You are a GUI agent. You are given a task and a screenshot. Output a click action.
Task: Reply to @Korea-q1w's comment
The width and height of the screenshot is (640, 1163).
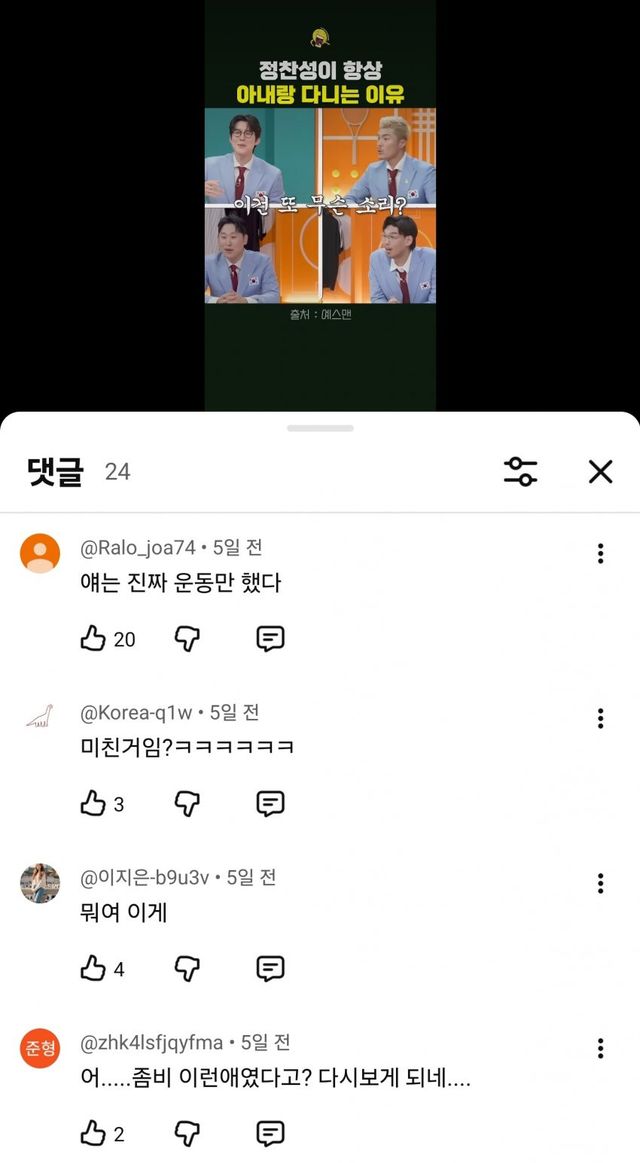(x=270, y=803)
